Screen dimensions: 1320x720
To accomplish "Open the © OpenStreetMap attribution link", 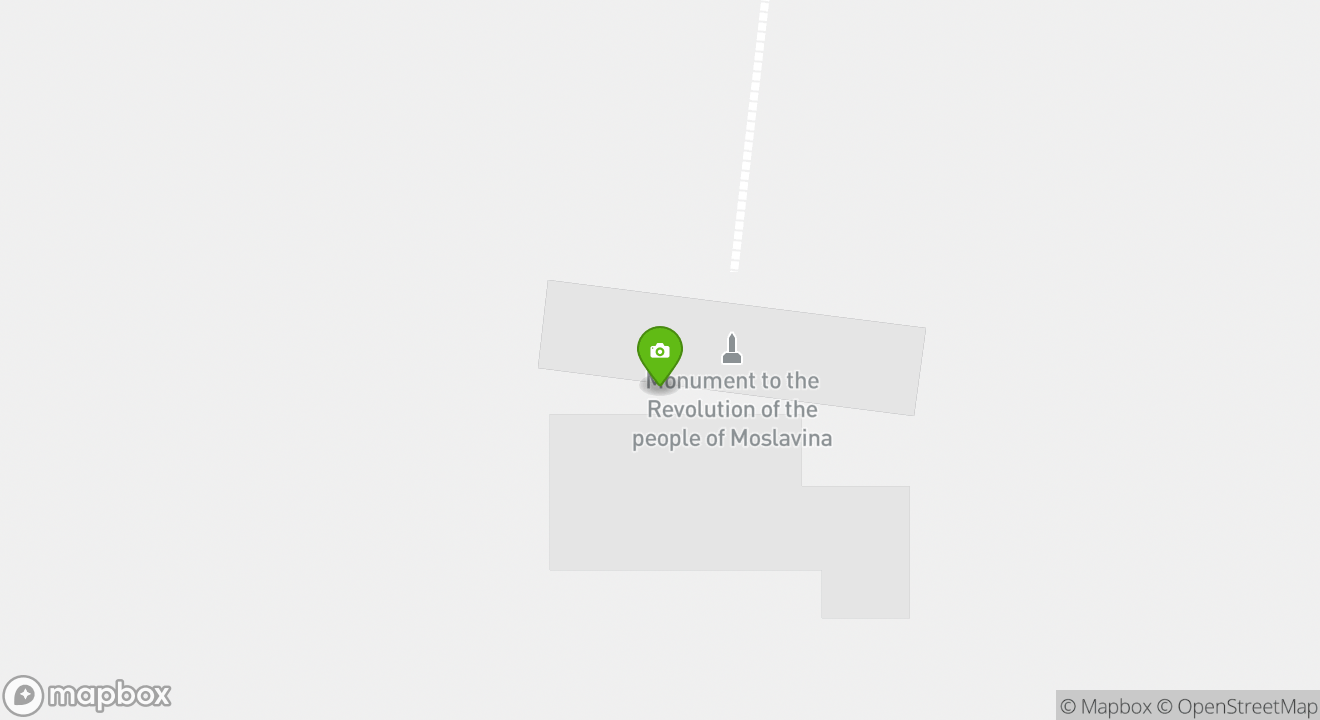I will click(1237, 706).
